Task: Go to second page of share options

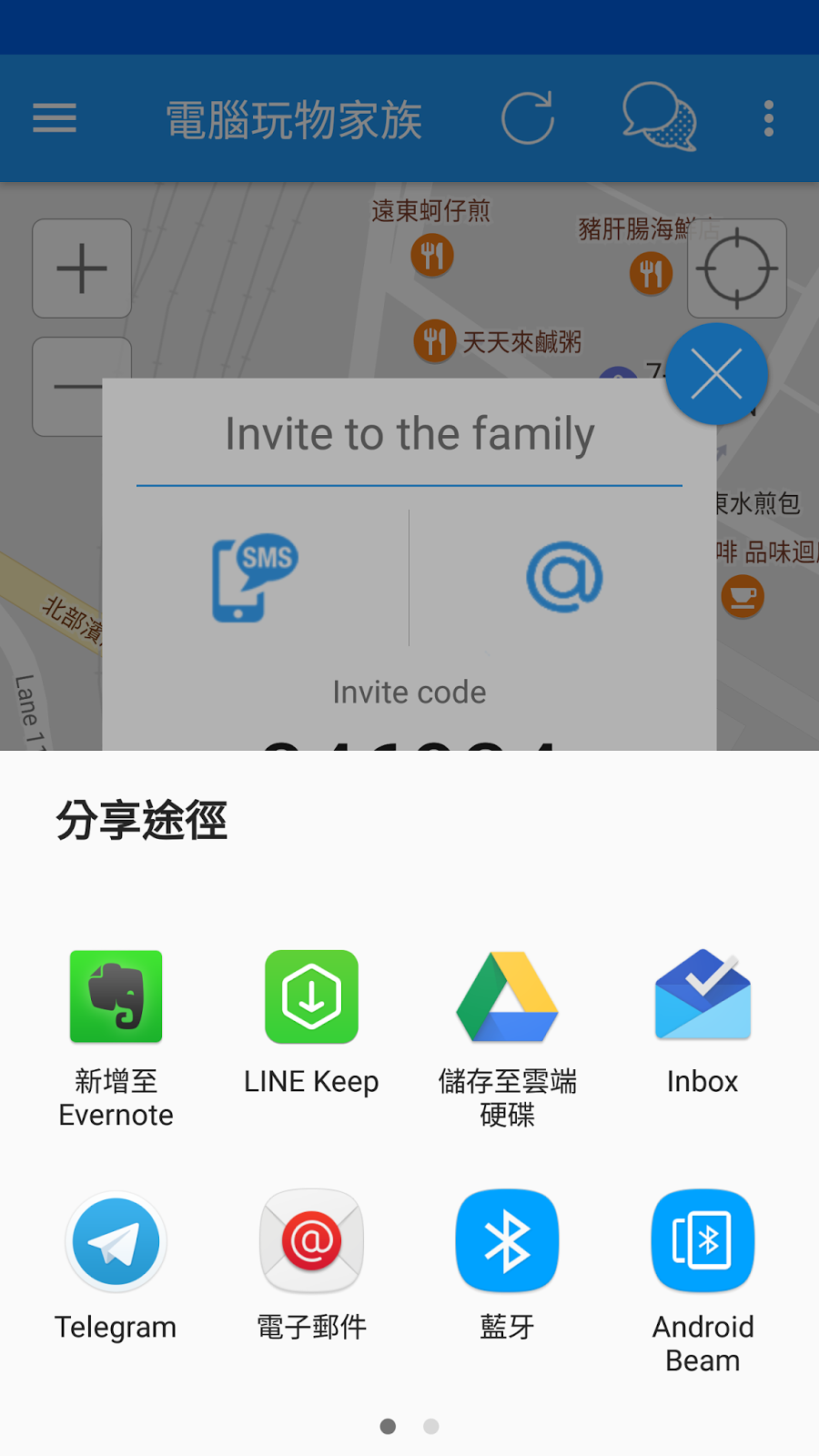Action: (x=431, y=1426)
